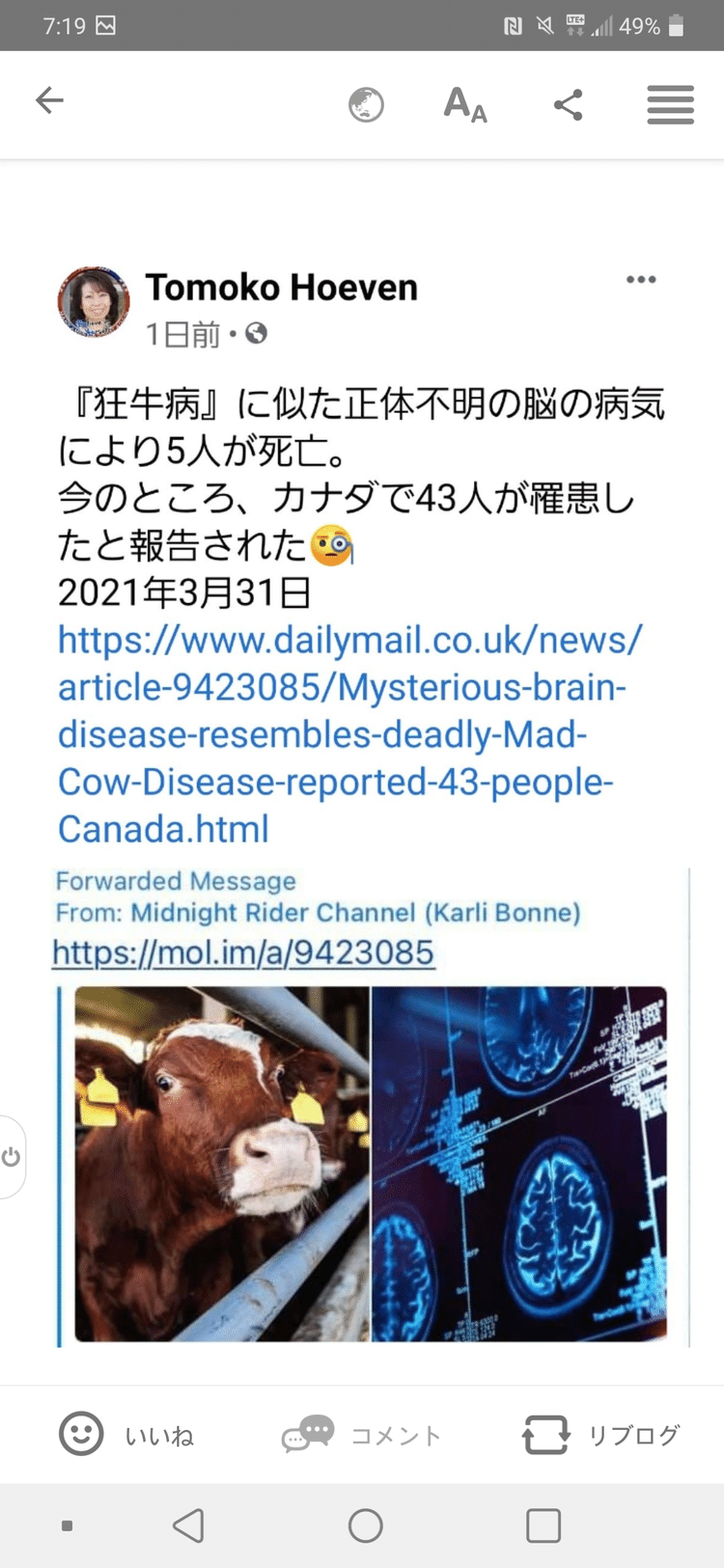Open the post options via the three-dot menu
The height and width of the screenshot is (1568, 724).
point(641,280)
